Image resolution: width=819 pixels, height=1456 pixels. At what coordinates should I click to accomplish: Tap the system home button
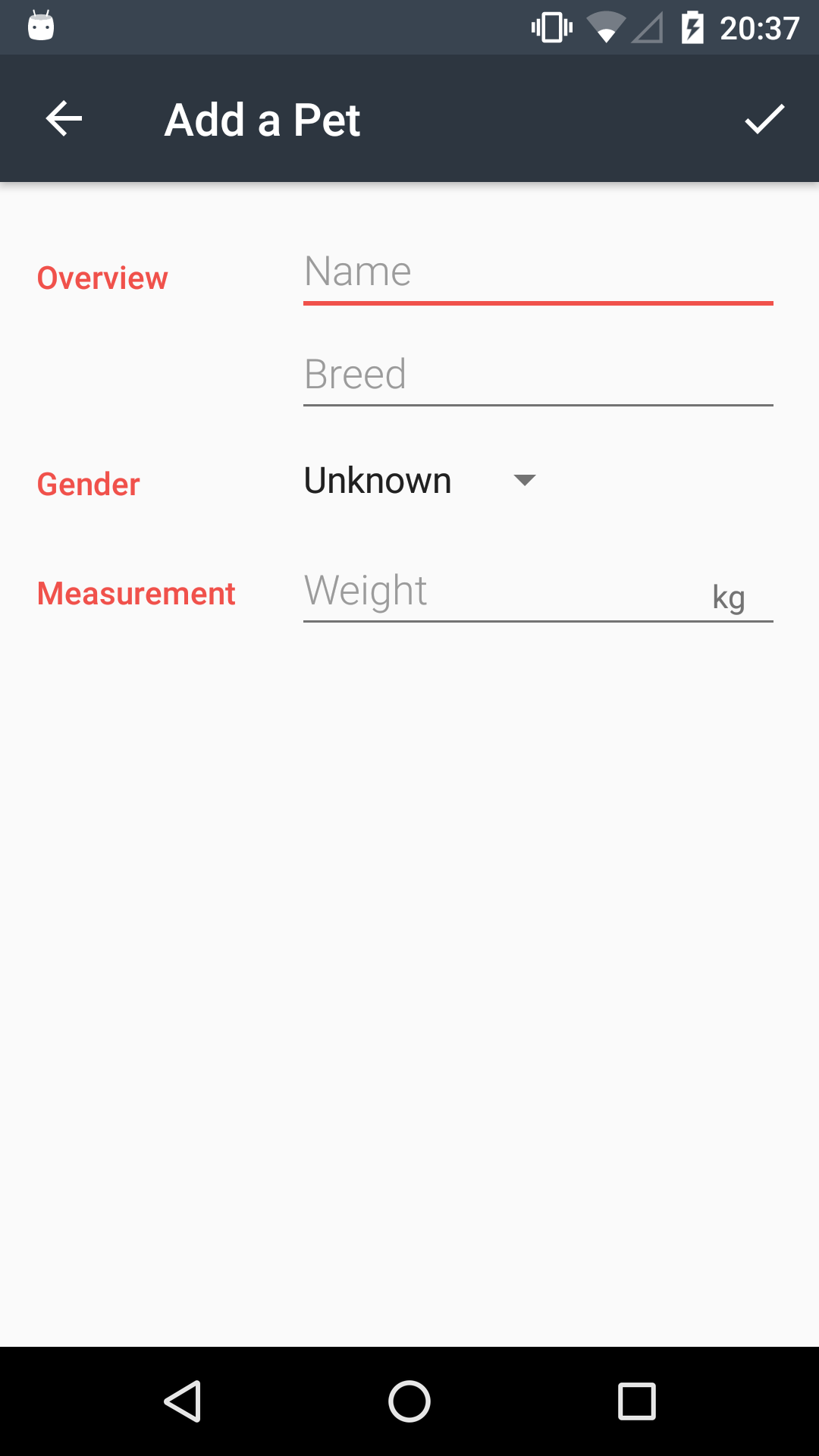pos(409,1401)
